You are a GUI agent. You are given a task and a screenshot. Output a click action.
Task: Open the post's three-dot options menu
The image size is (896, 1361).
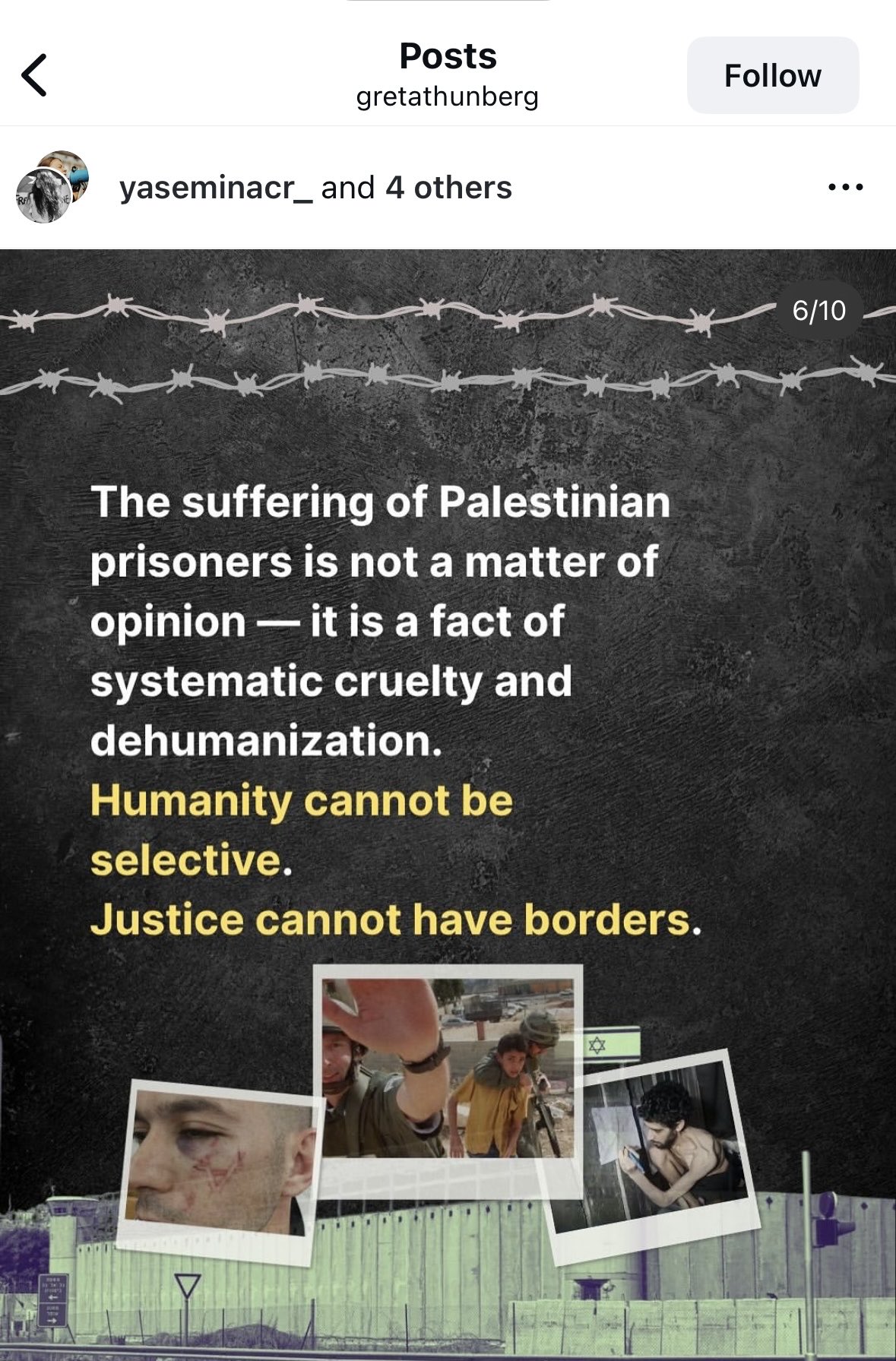[x=845, y=187]
